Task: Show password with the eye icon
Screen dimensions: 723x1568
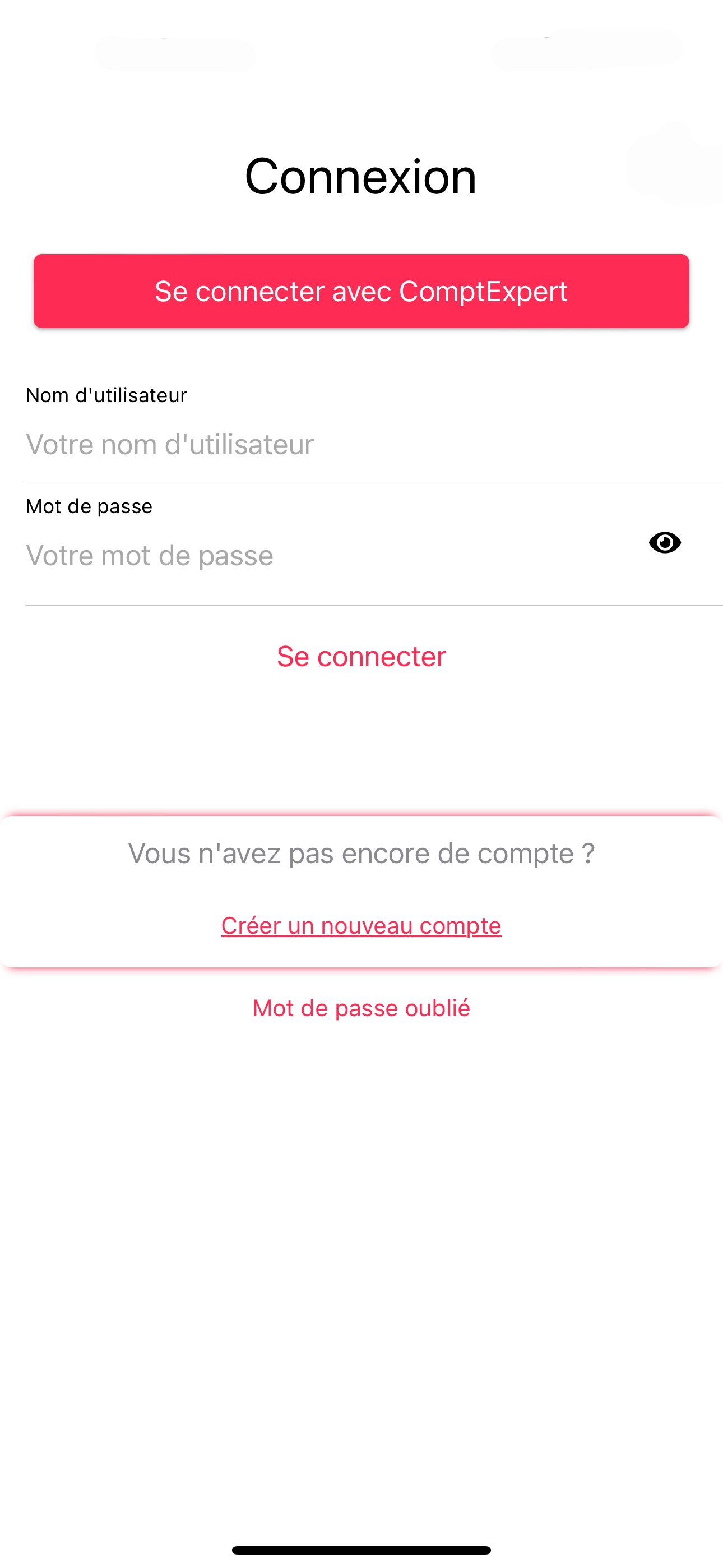Action: 665,542
